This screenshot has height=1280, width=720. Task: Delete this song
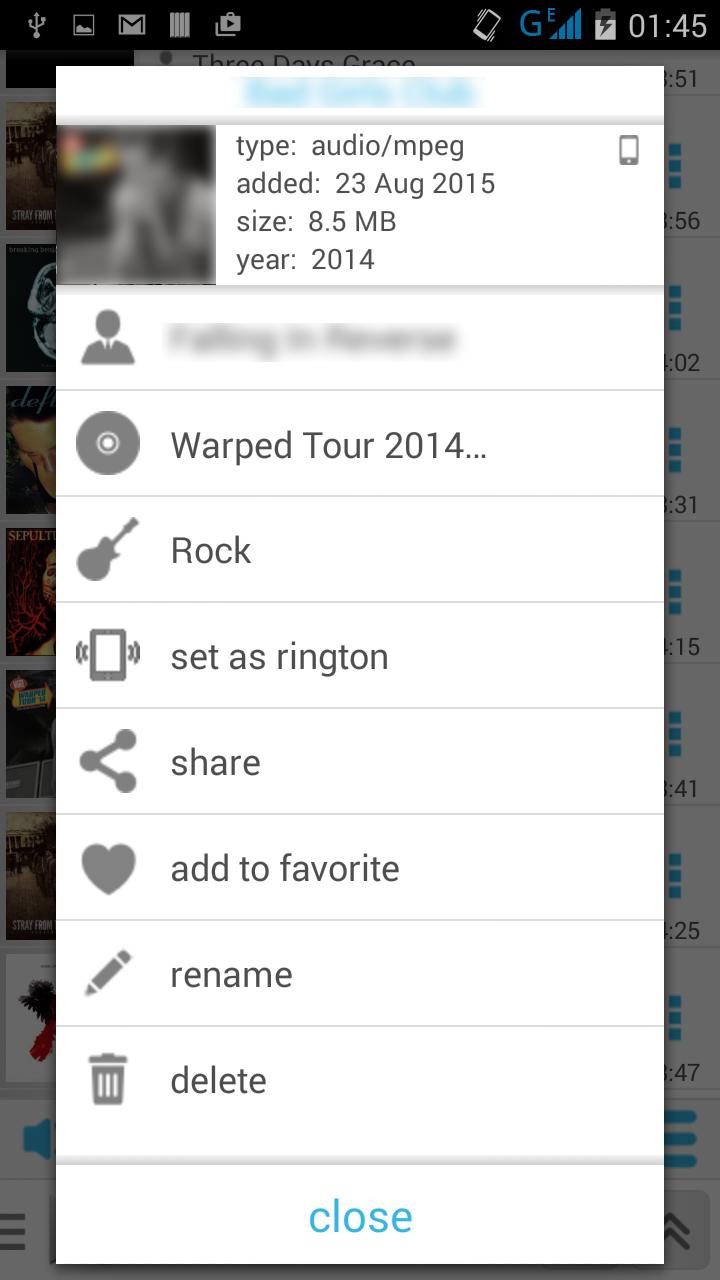pyautogui.click(x=360, y=1080)
